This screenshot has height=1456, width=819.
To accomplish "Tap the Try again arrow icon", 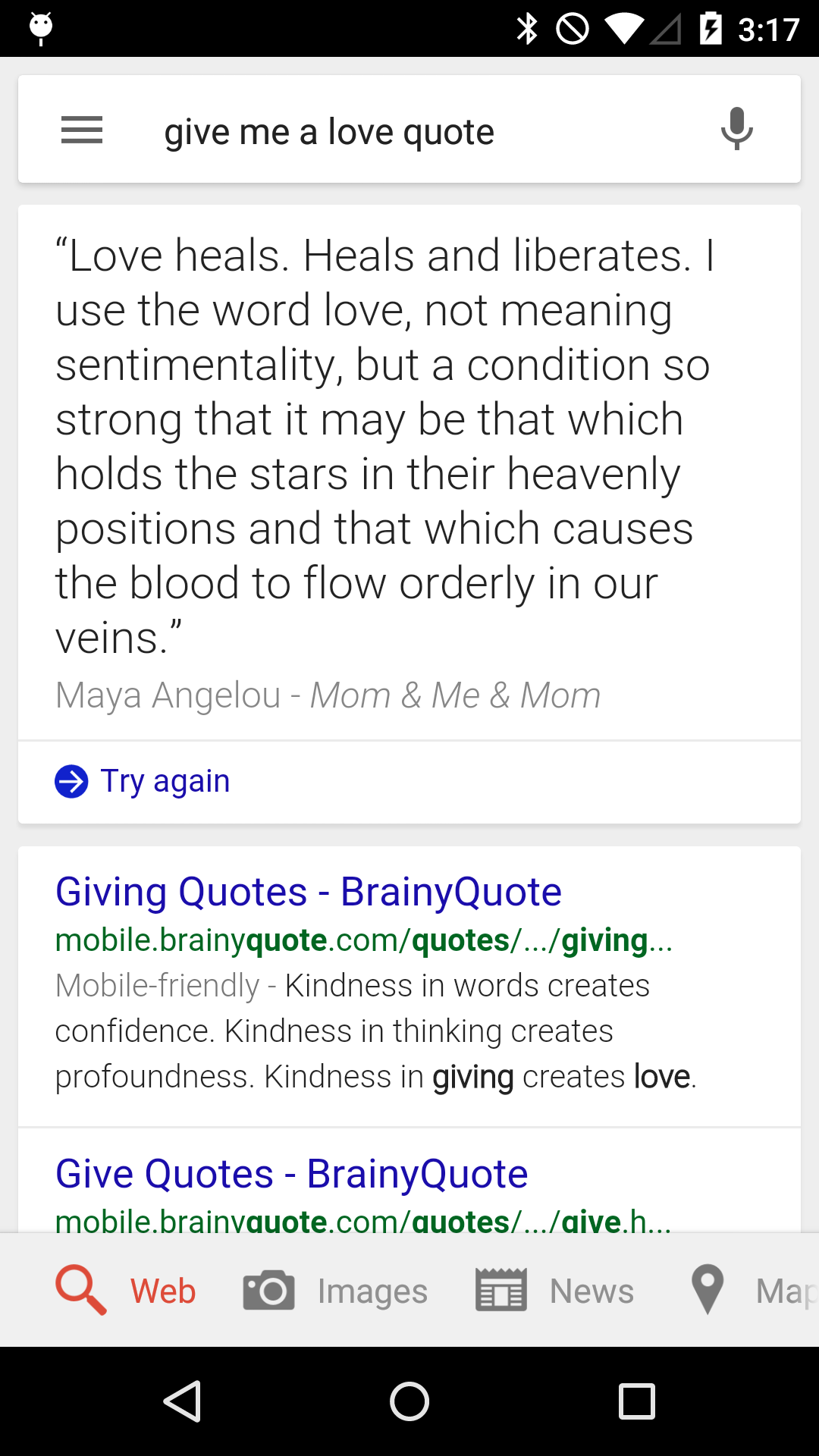I will tap(71, 780).
